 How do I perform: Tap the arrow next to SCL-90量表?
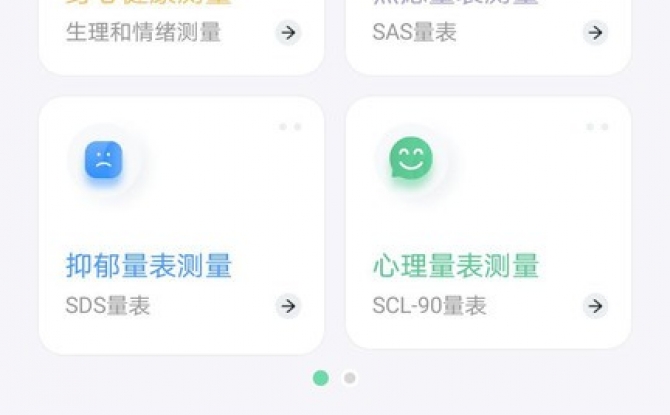[596, 306]
